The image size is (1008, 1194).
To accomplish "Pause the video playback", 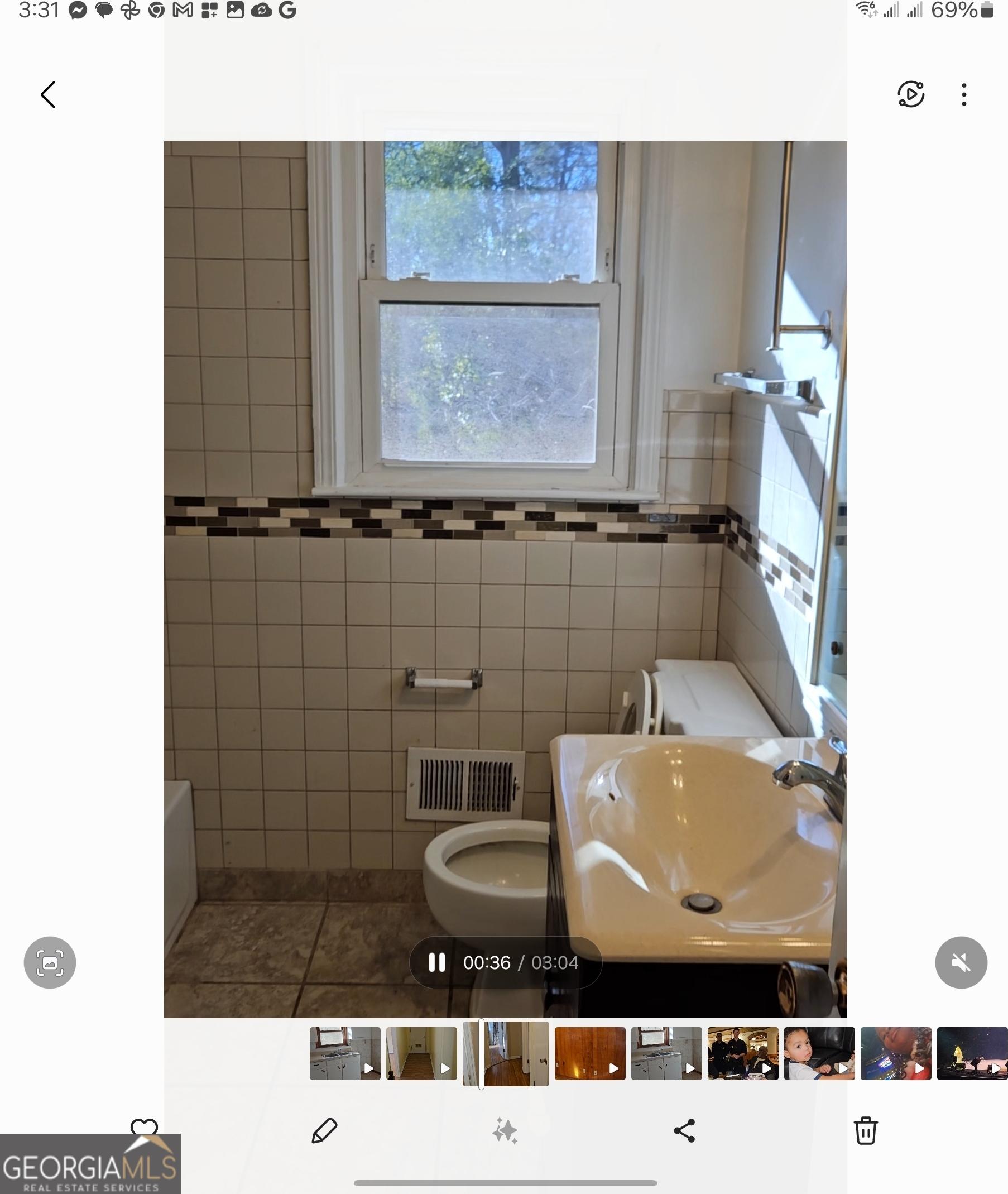I will click(x=437, y=962).
